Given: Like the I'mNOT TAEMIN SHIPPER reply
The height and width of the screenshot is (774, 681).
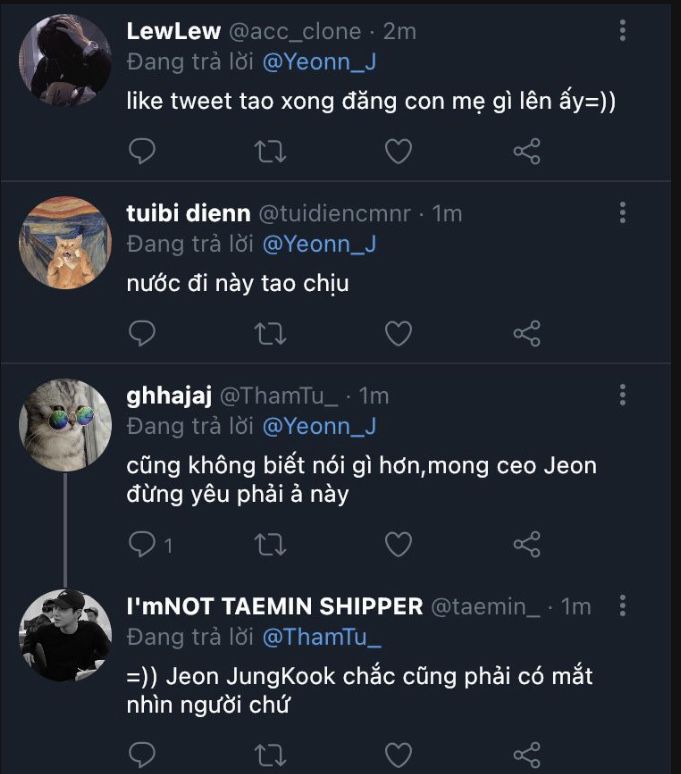Looking at the screenshot, I should pos(398,754).
